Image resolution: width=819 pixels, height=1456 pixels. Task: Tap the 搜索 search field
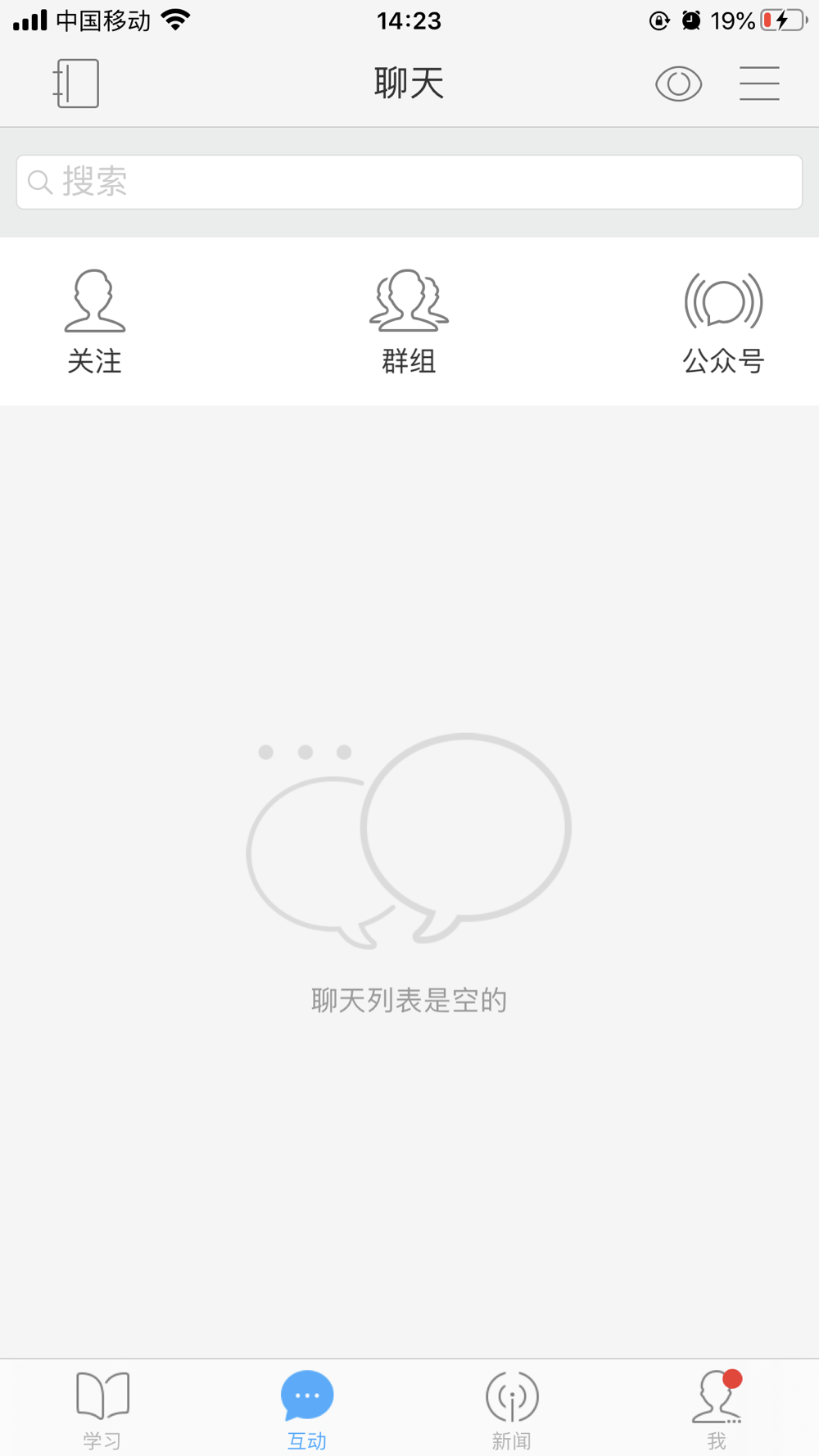pos(409,182)
